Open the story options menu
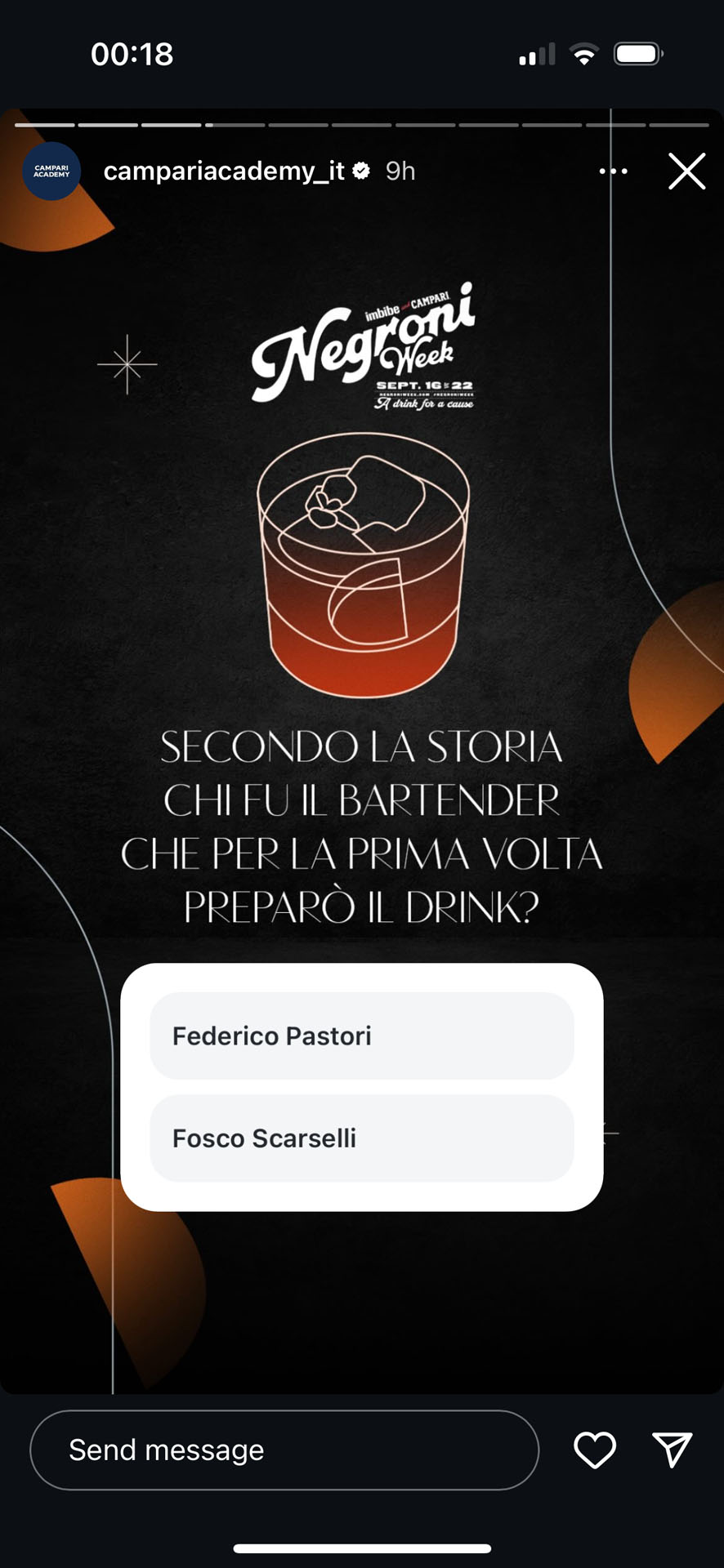724x1568 pixels. pos(613,171)
